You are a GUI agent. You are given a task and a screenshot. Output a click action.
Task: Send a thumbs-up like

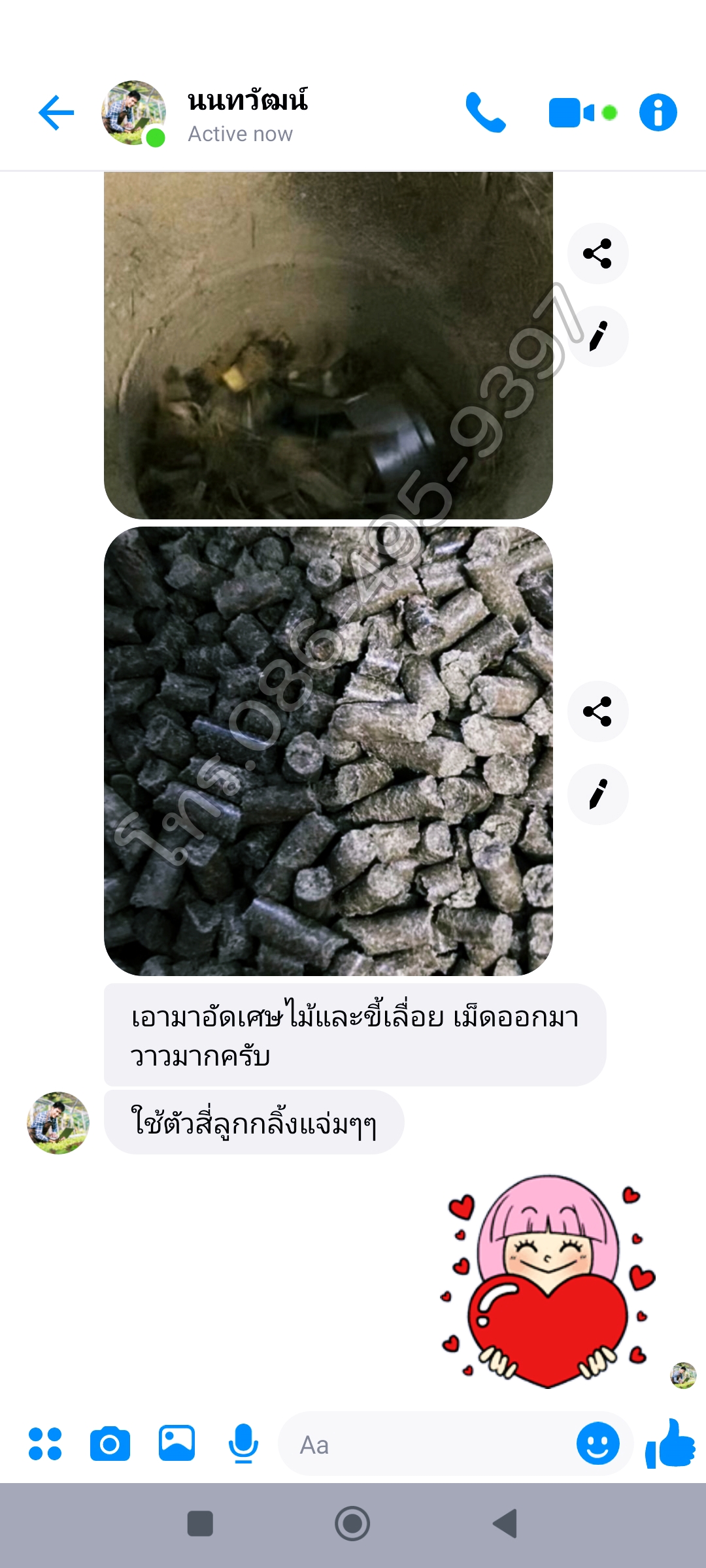[671, 1444]
